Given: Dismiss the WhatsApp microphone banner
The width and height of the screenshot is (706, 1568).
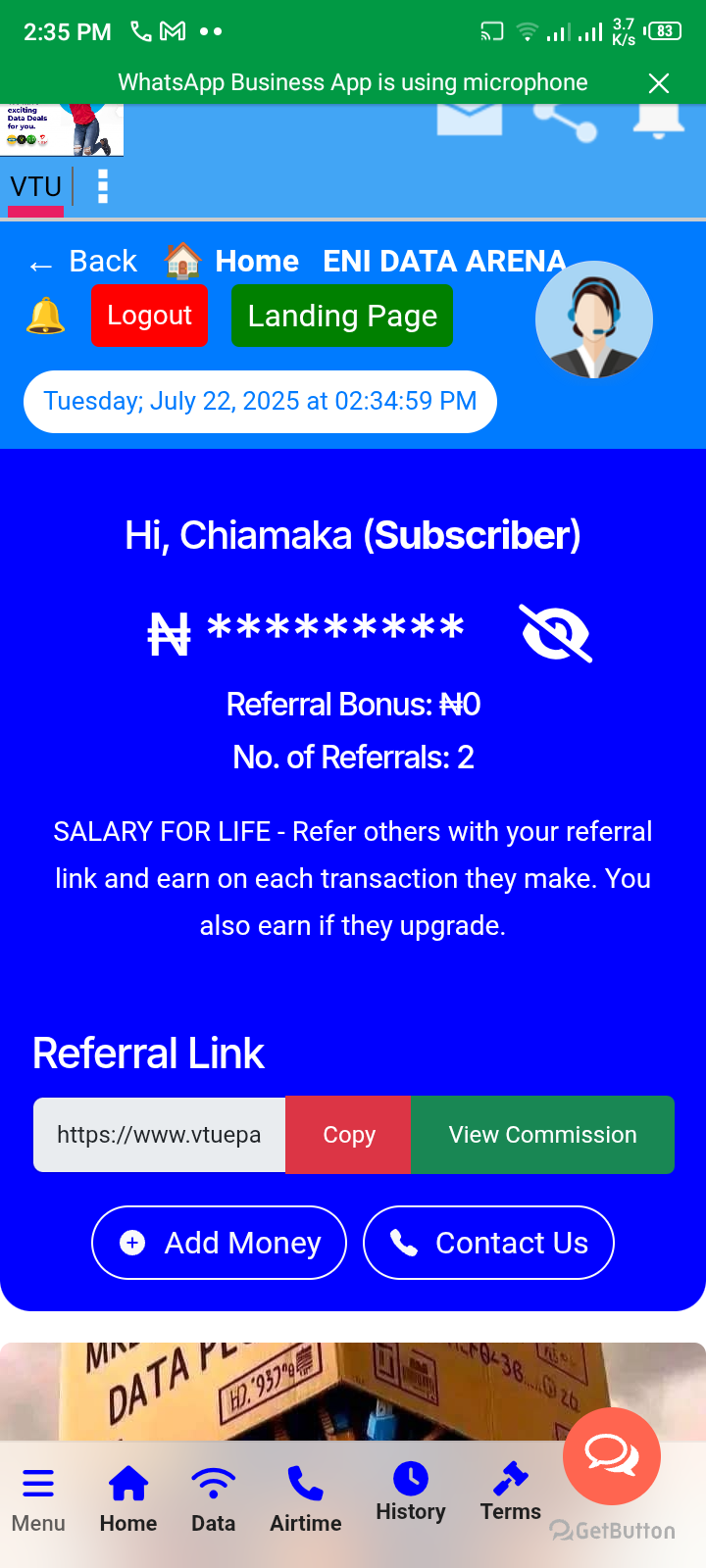Looking at the screenshot, I should pyautogui.click(x=659, y=83).
